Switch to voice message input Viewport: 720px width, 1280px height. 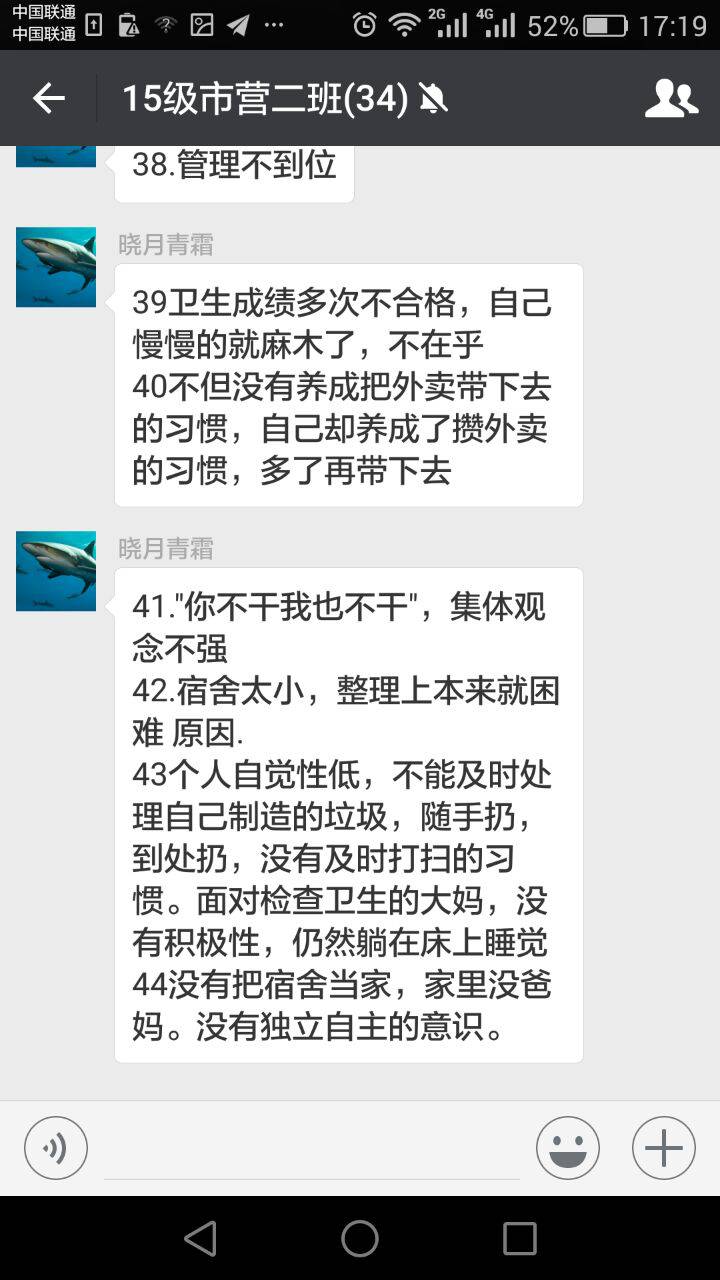click(x=56, y=1148)
